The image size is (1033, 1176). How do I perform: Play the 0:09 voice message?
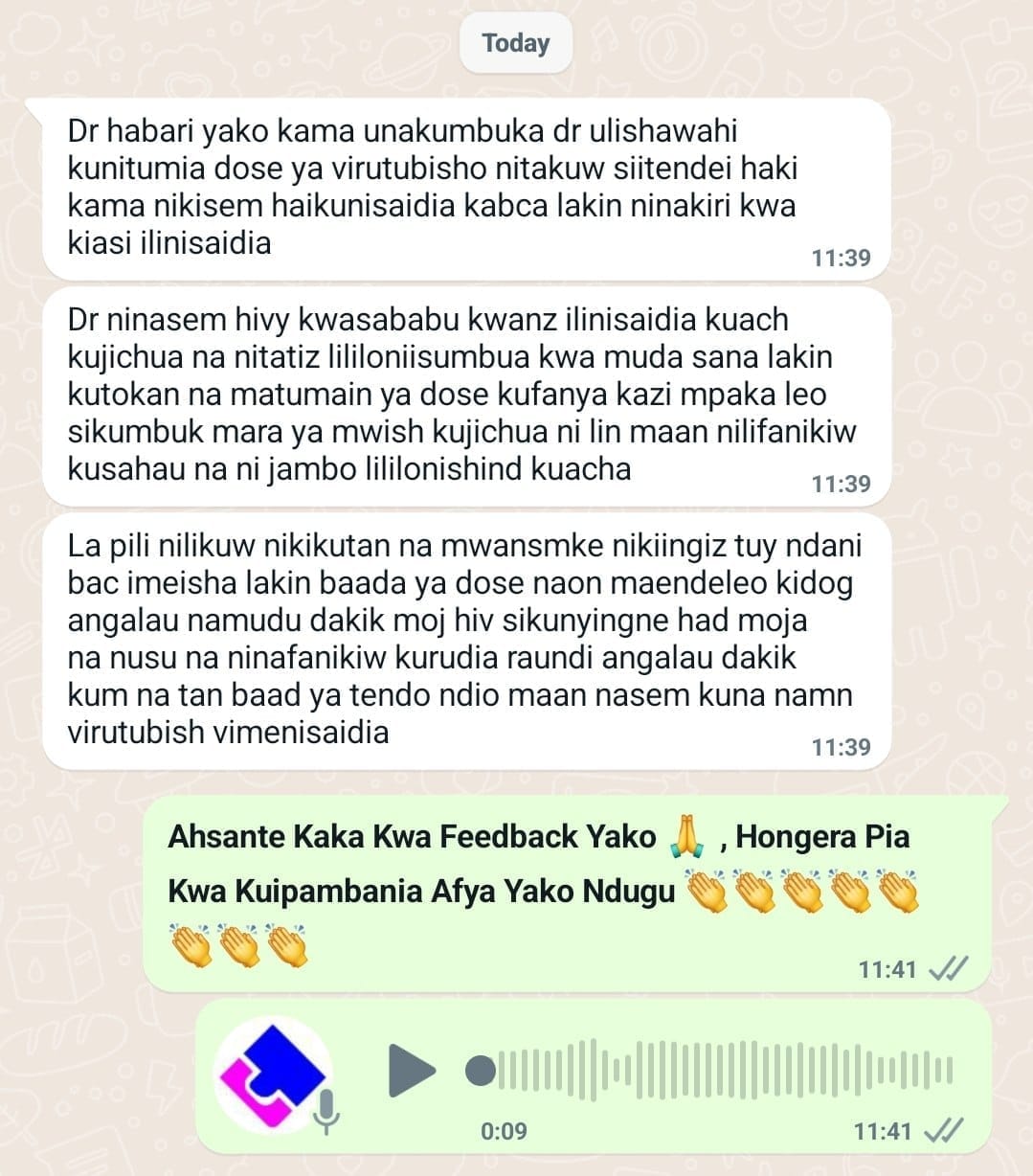pos(412,1071)
